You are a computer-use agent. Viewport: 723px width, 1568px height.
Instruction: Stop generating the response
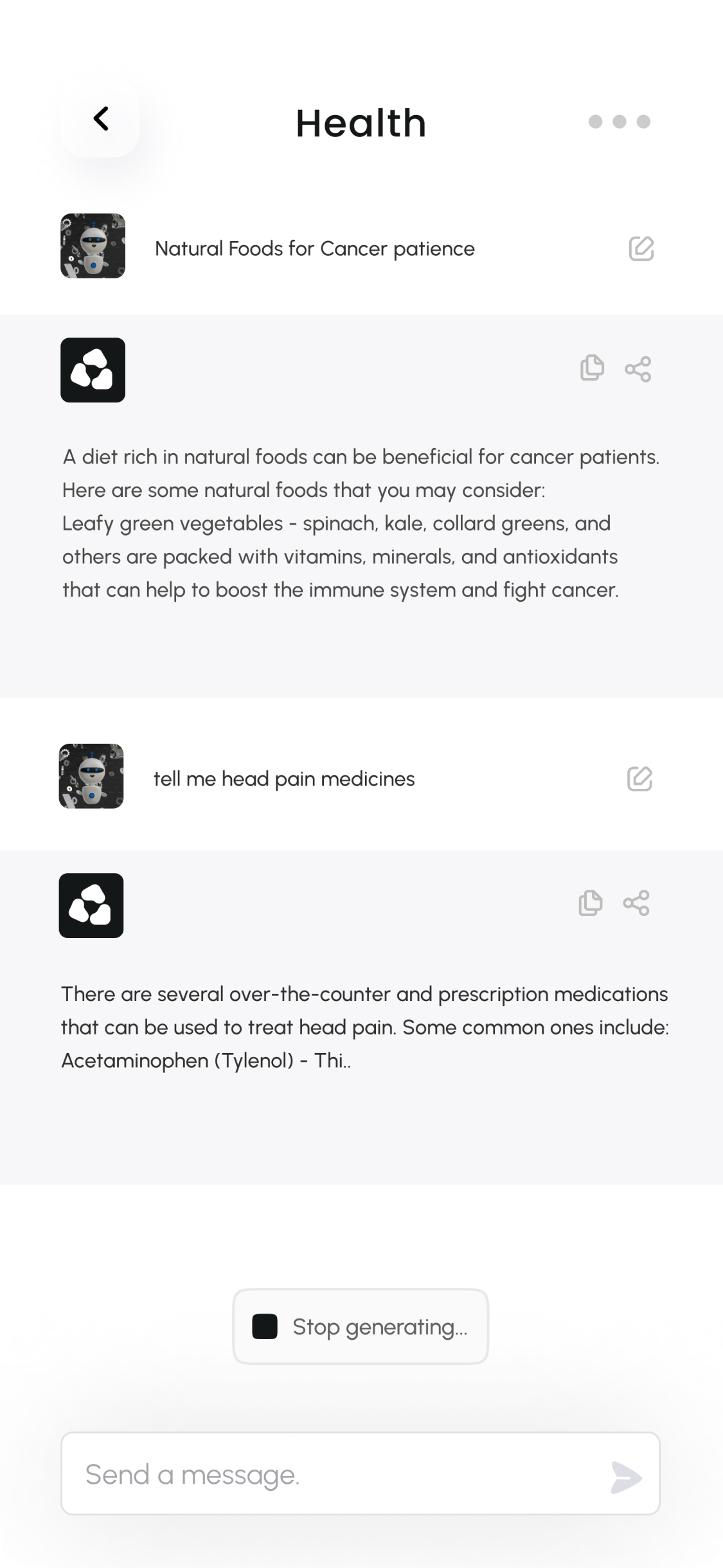(361, 1326)
